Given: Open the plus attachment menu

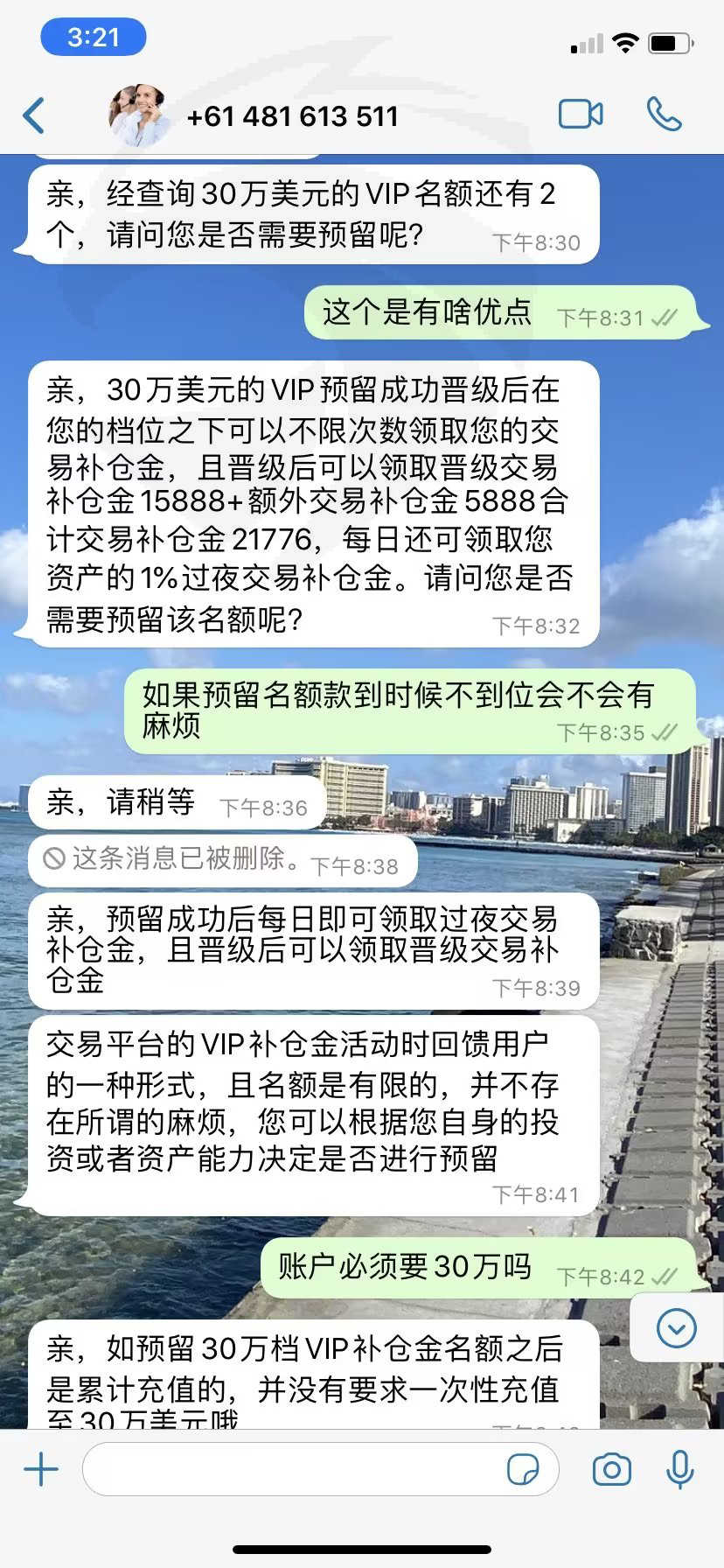Looking at the screenshot, I should [41, 1469].
